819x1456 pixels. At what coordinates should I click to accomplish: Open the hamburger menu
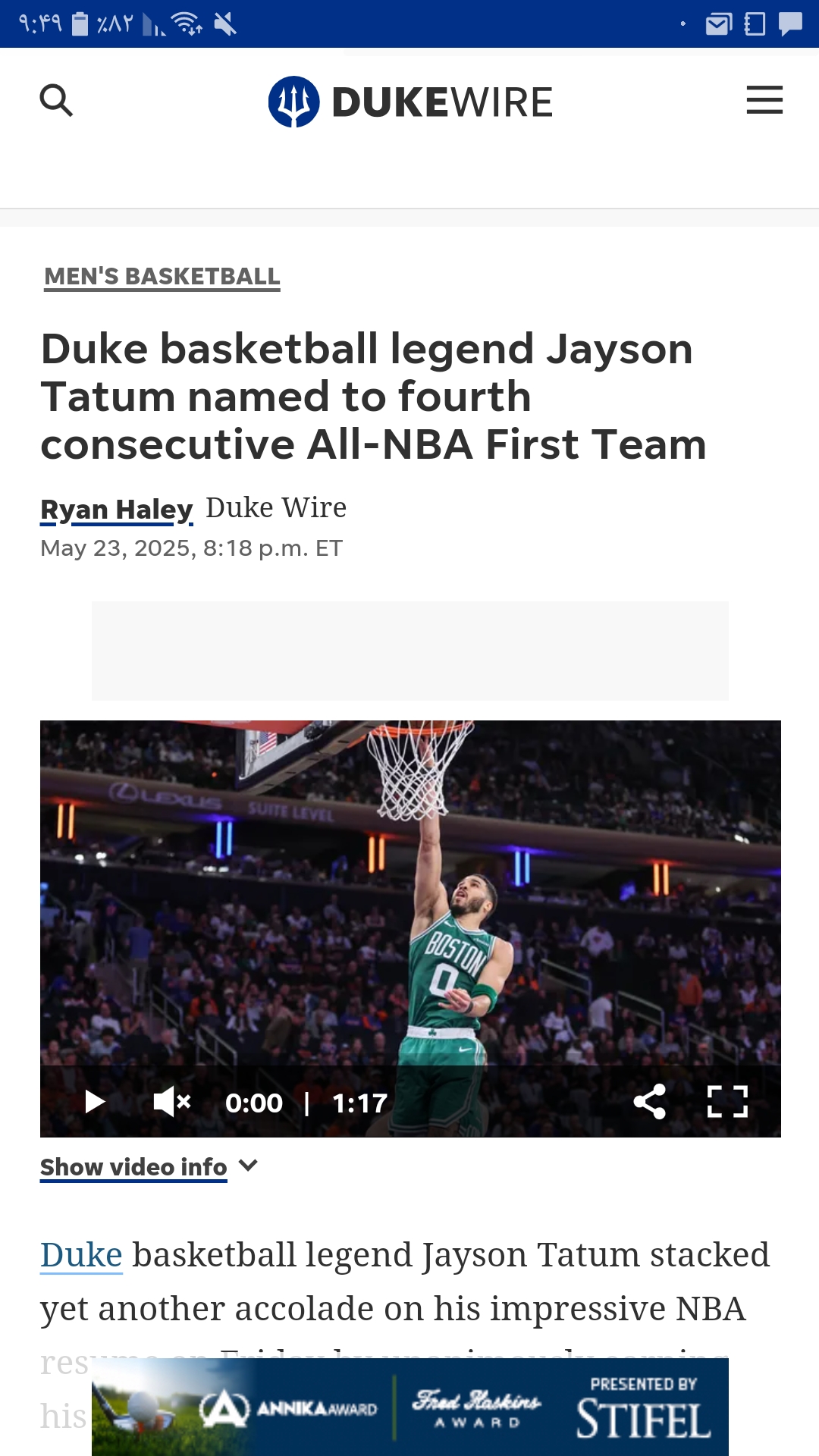764,100
